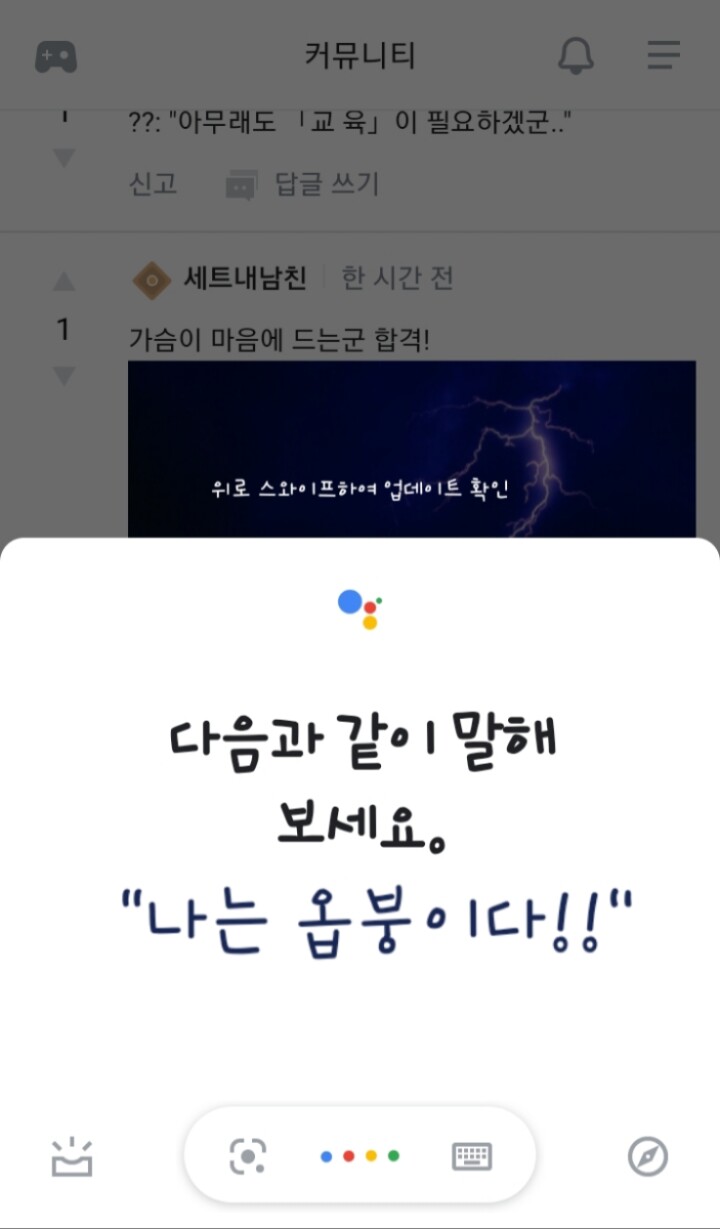This screenshot has width=720, height=1229.
Task: Open Google Lens from the Assistant bar
Action: click(x=247, y=1157)
